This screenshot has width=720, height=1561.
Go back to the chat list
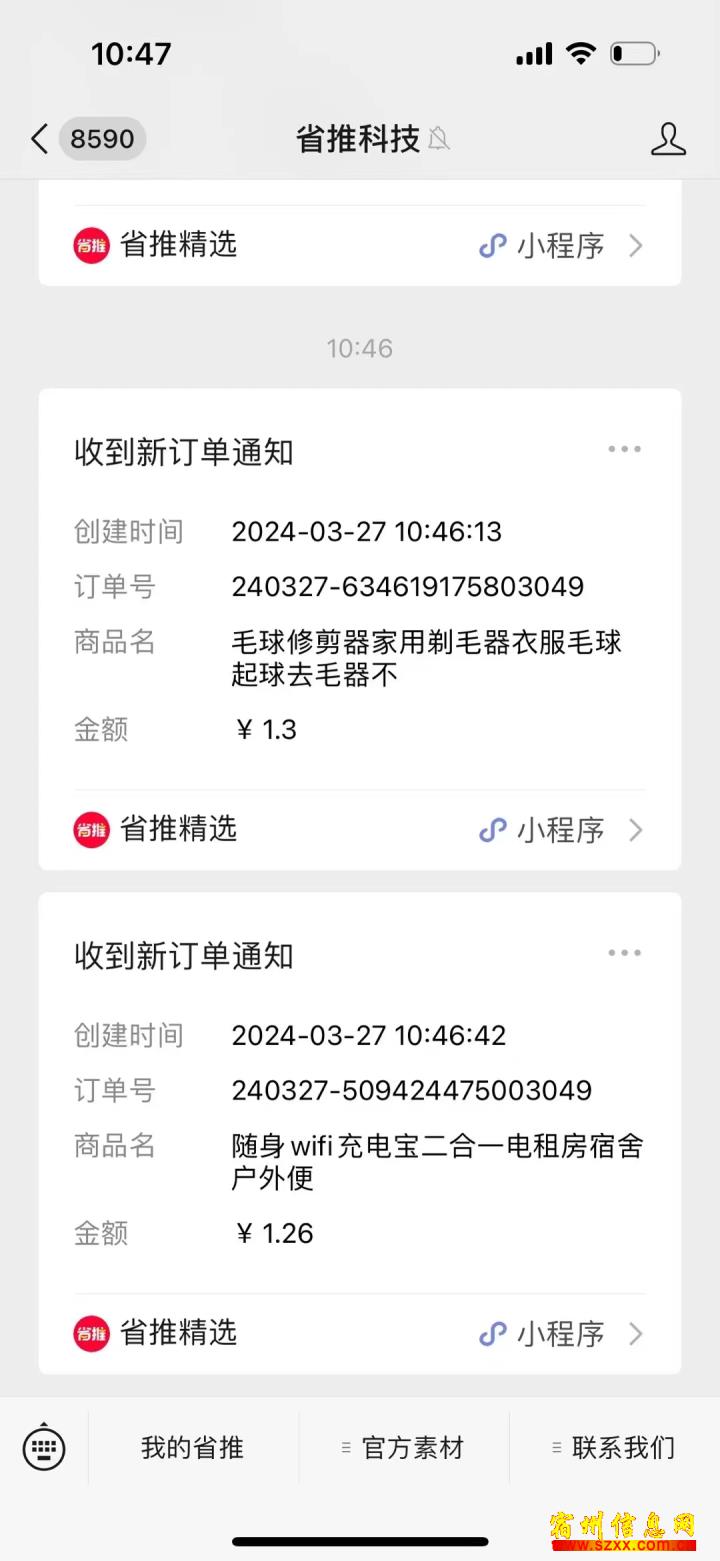click(86, 139)
